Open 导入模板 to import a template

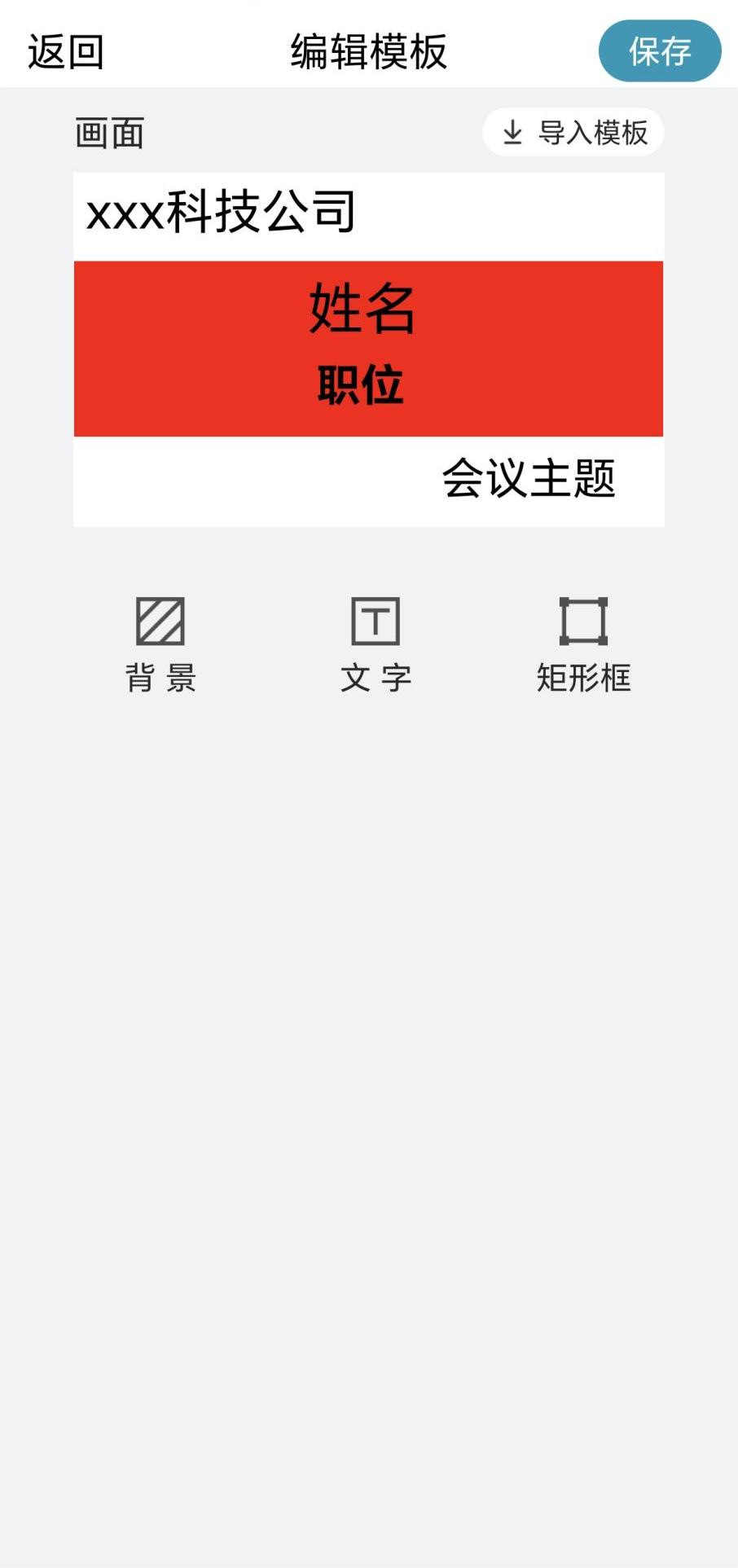tap(573, 132)
